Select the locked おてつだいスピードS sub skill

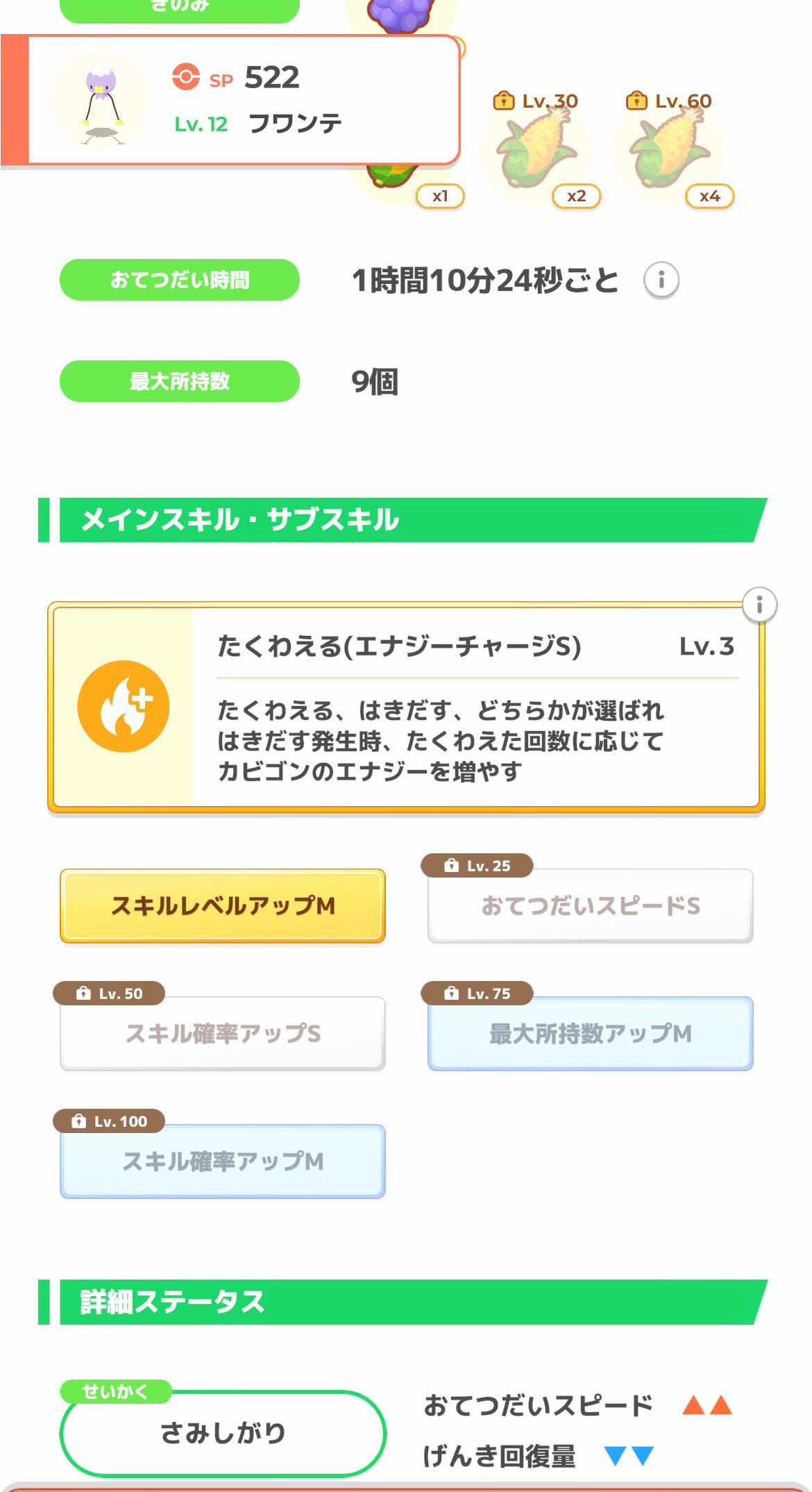click(x=591, y=906)
